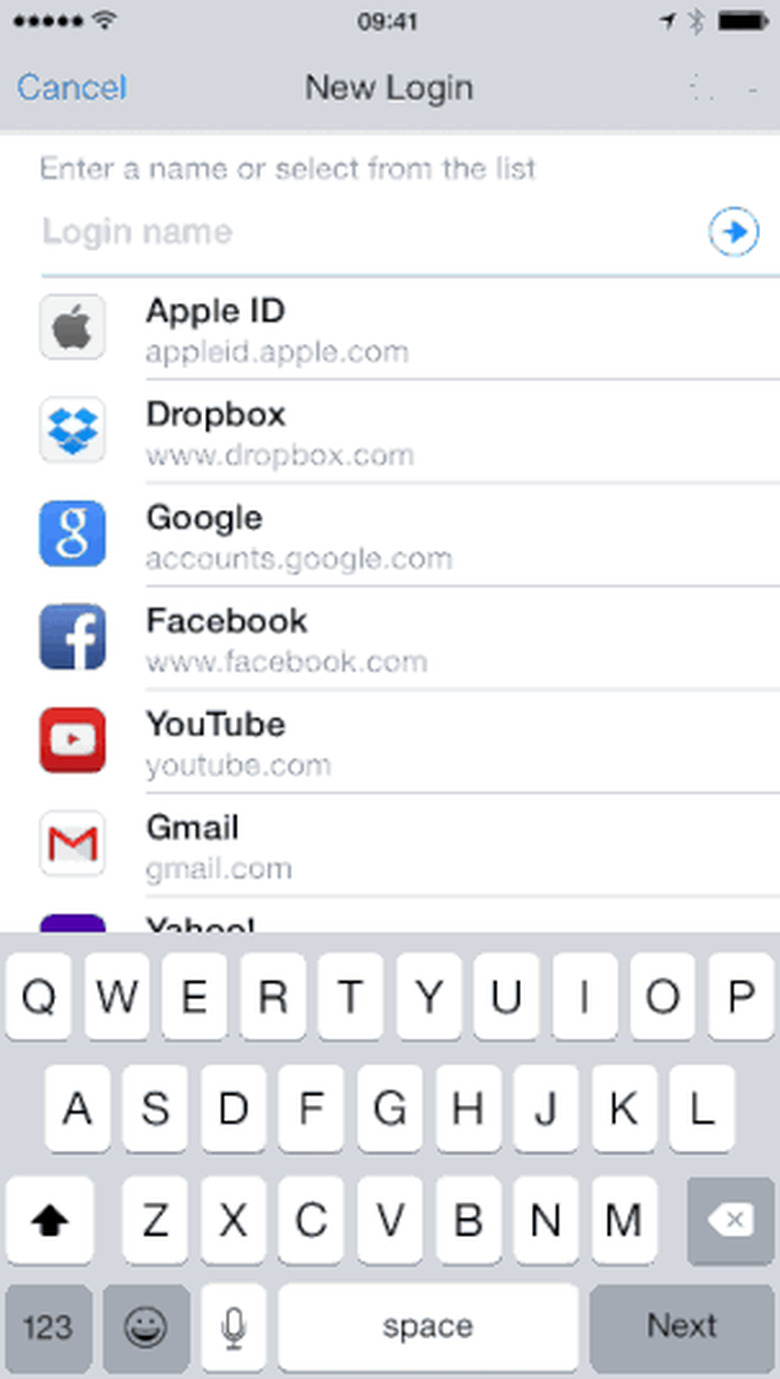Screen dimensions: 780x1379
Task: Tap the Next key on keyboard
Action: click(x=682, y=1327)
